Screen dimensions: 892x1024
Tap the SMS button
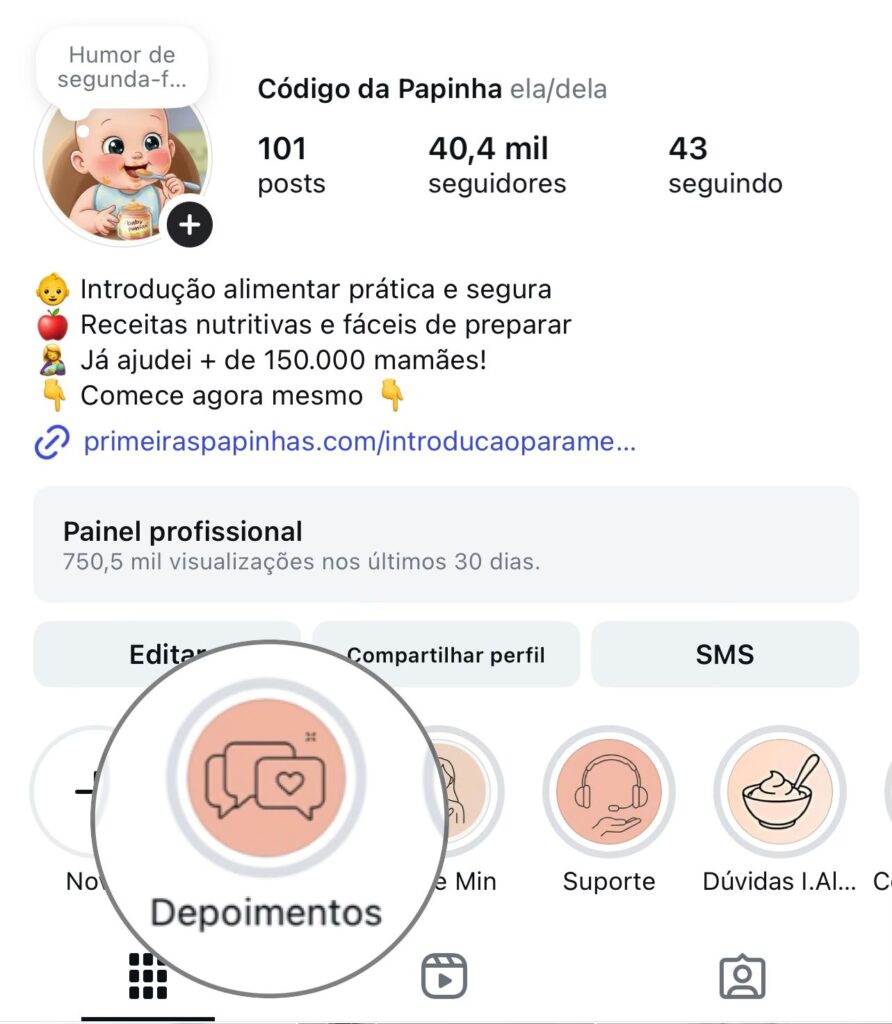[725, 655]
